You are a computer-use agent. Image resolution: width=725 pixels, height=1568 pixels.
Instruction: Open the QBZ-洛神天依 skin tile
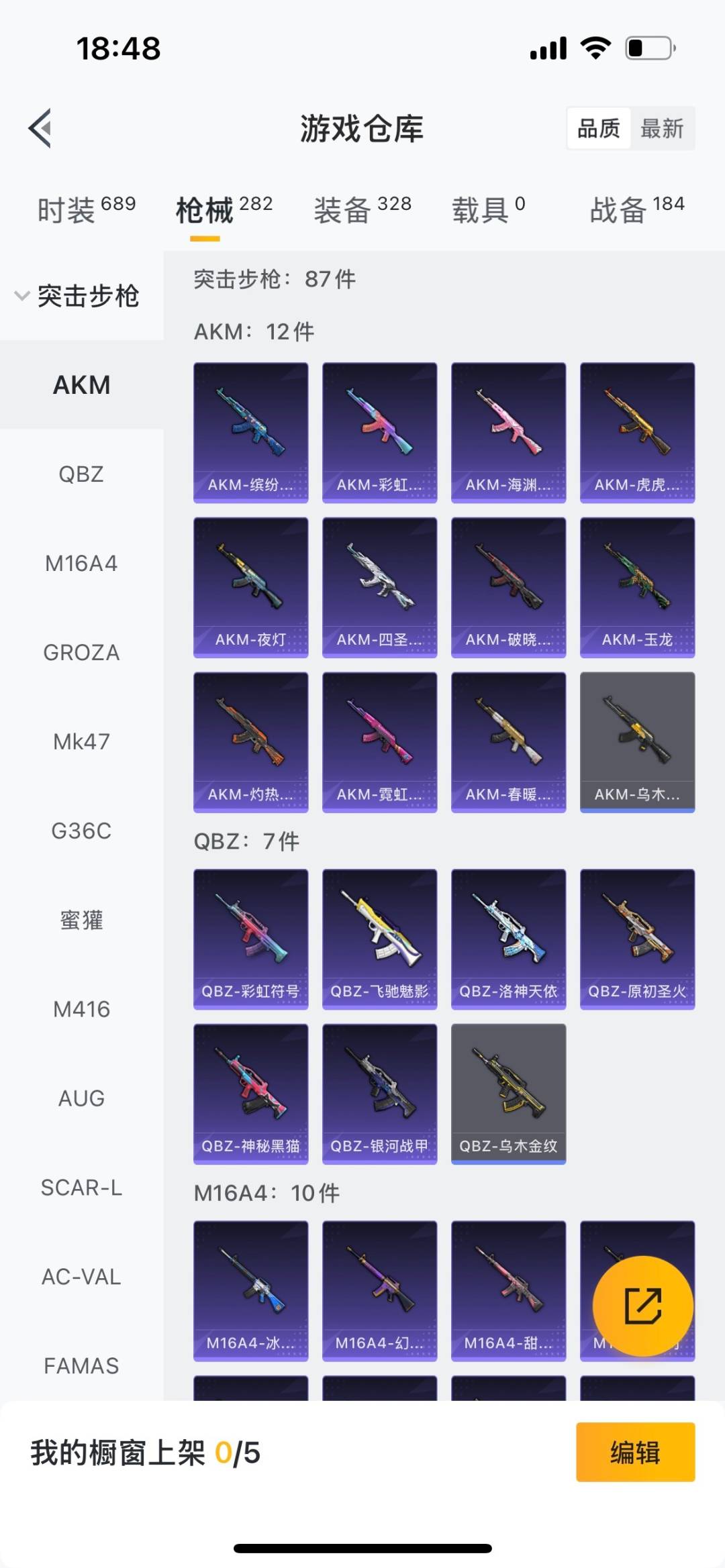pos(508,939)
